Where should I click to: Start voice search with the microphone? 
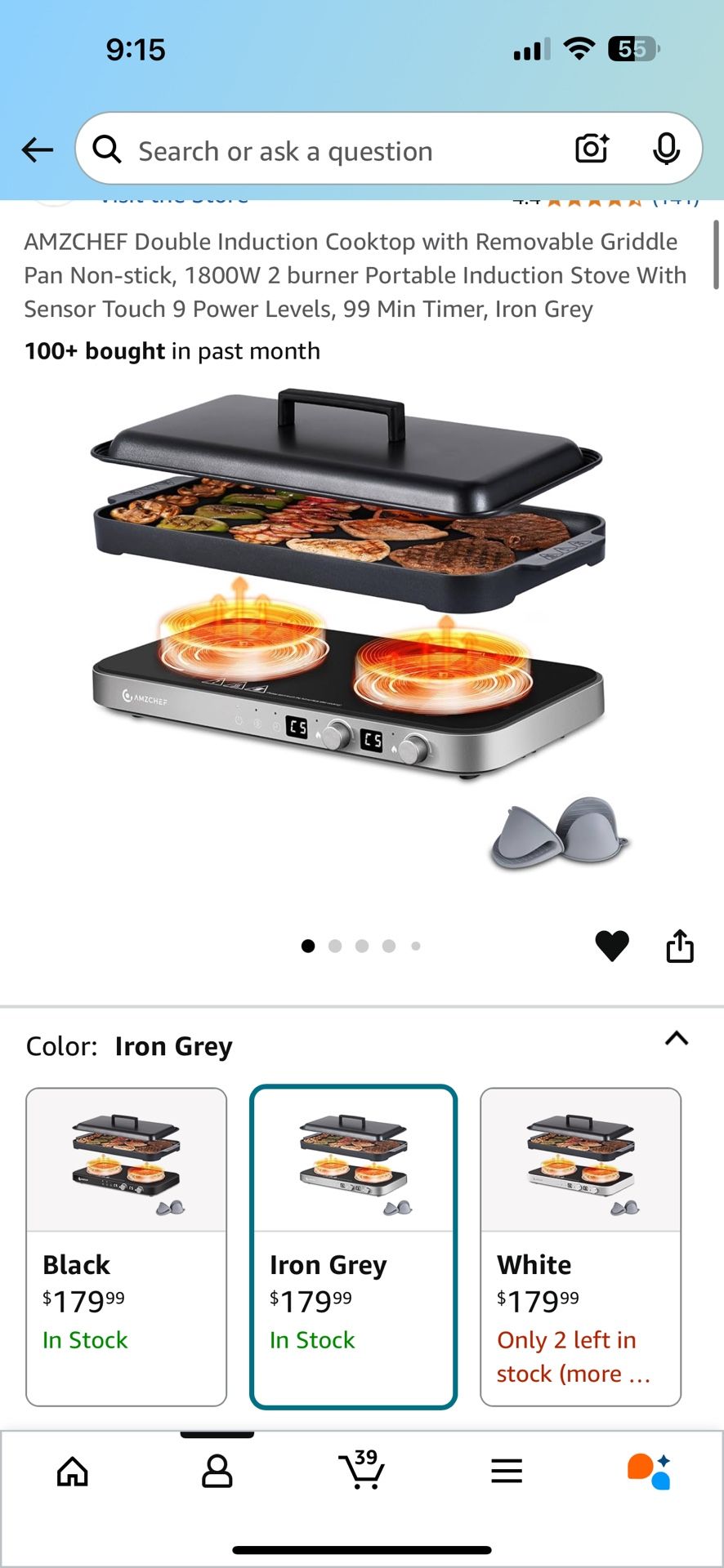(667, 149)
